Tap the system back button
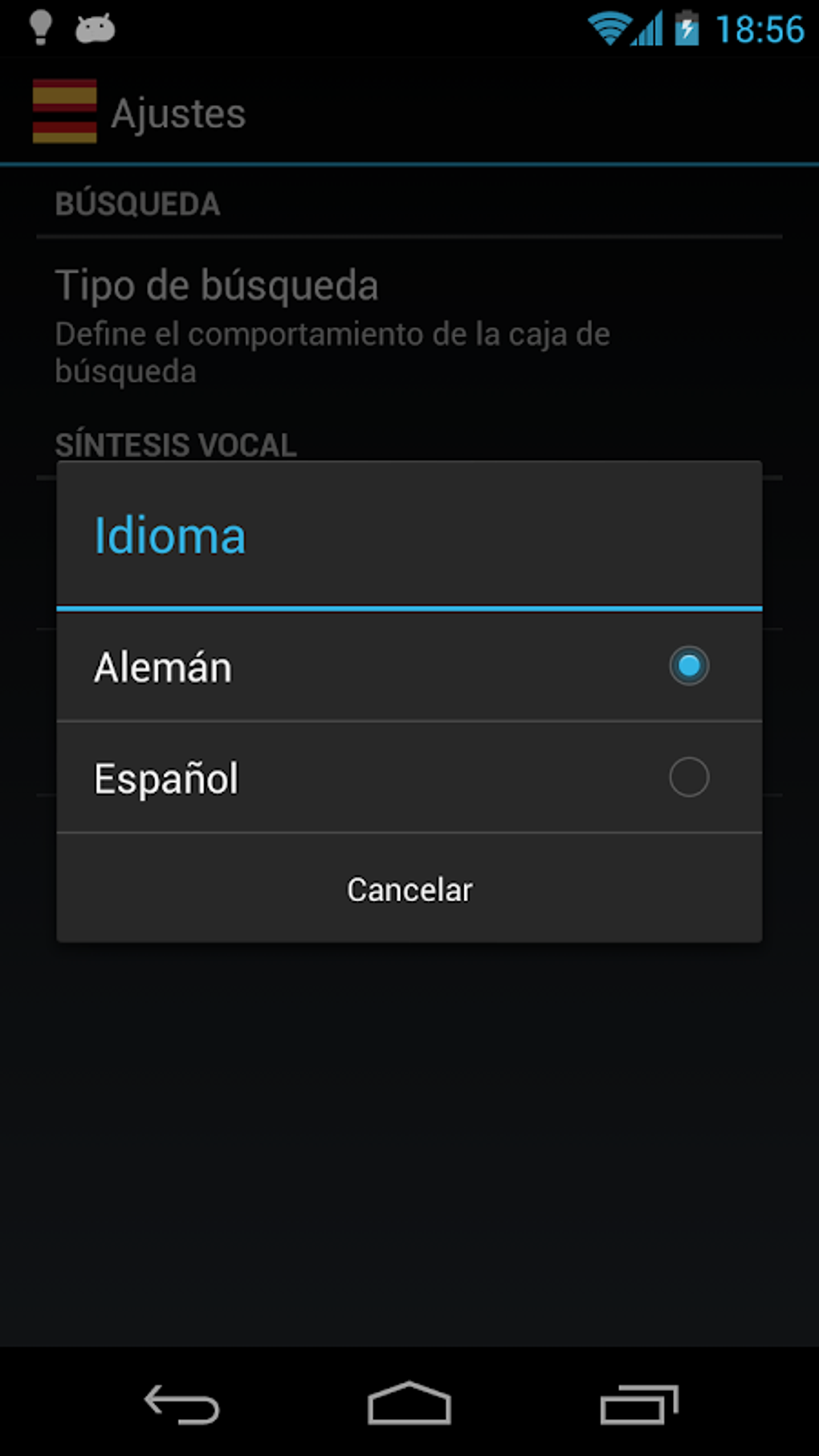This screenshot has width=819, height=1456. (181, 1405)
